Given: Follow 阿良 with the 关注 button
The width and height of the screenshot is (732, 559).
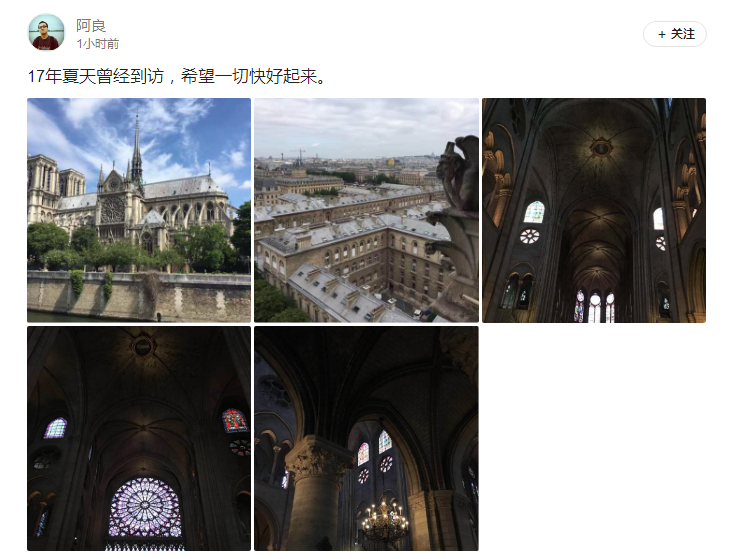Looking at the screenshot, I should click(x=674, y=34).
